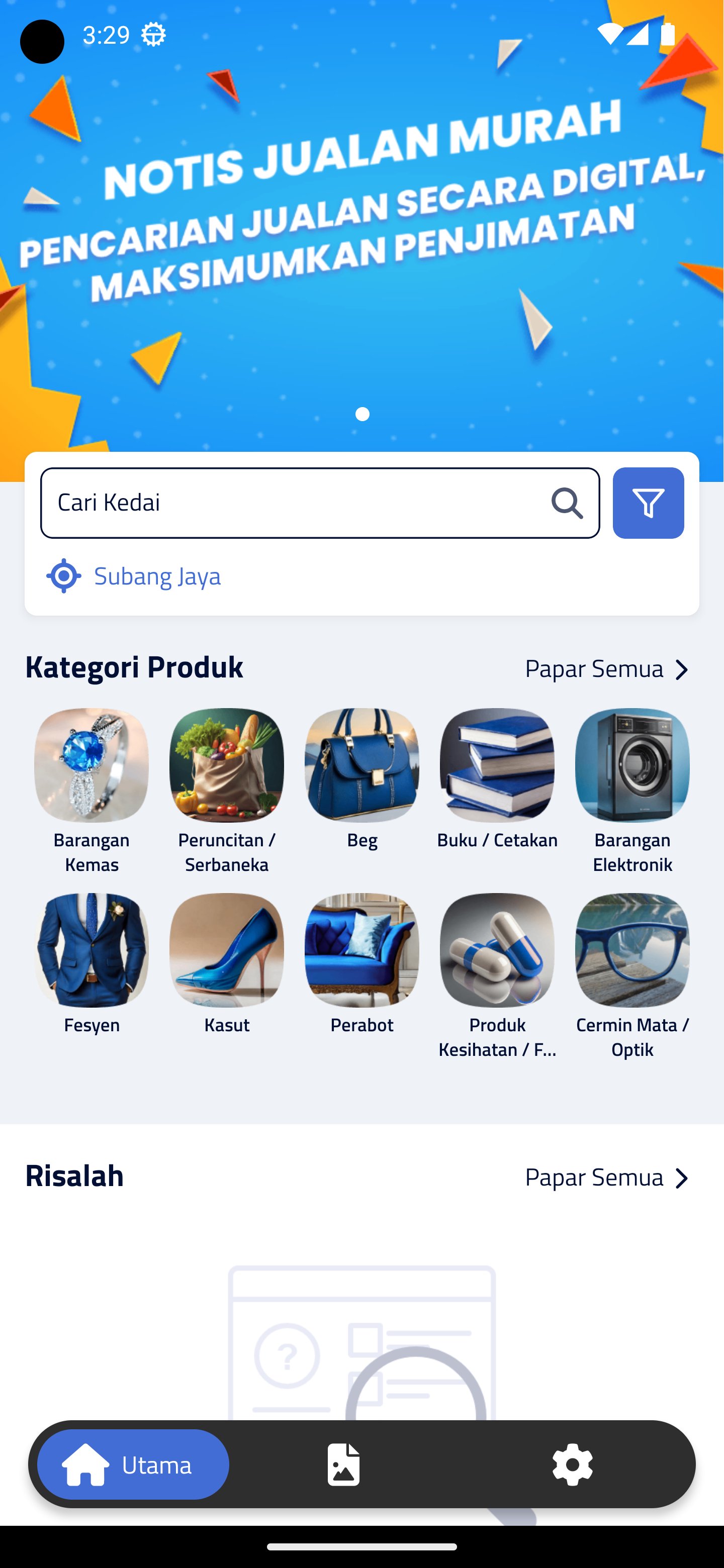The width and height of the screenshot is (724, 1568).
Task: View all Risalah
Action: (x=606, y=1178)
